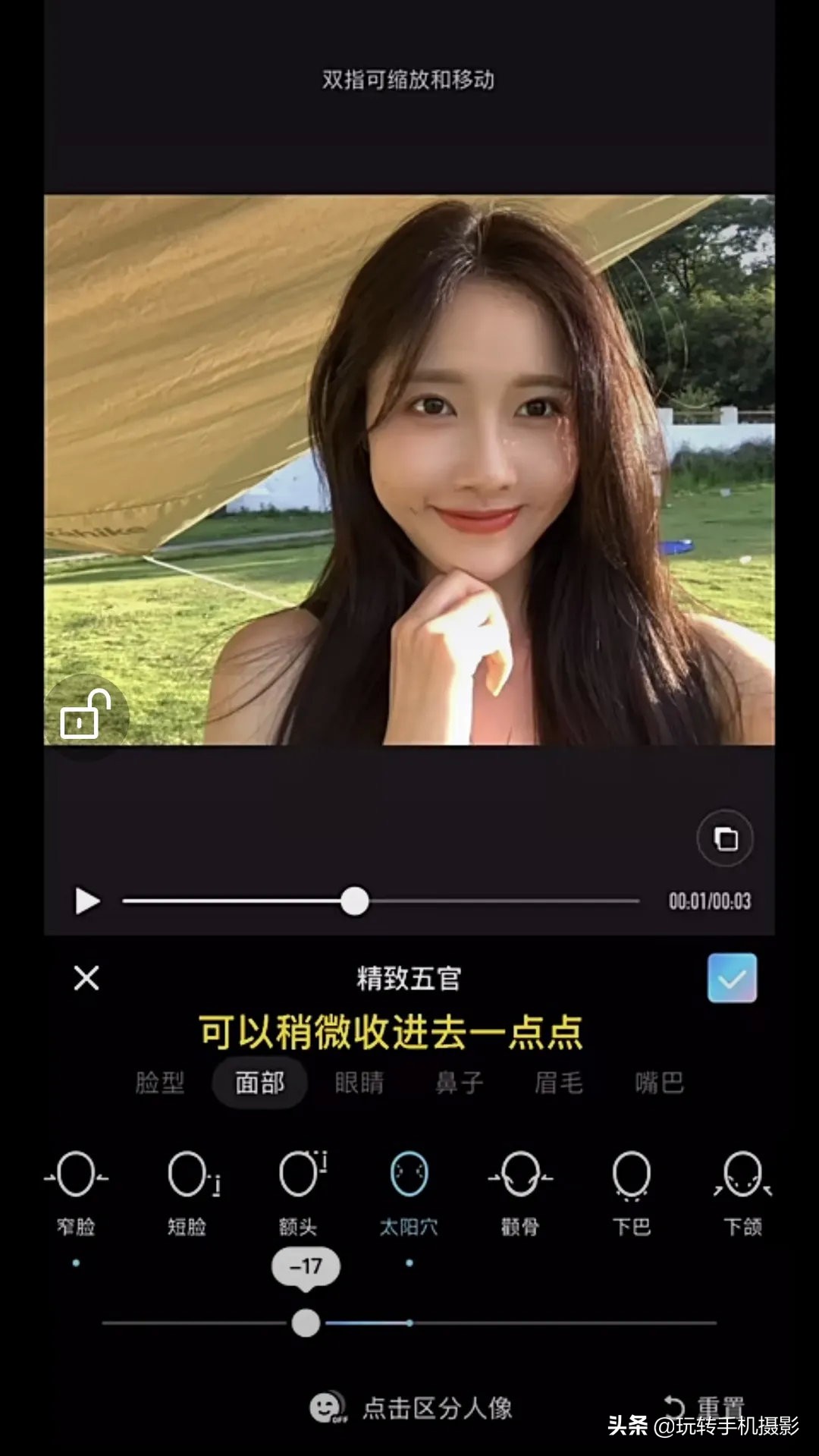
Task: Confirm edits with the blue checkmark
Action: pyautogui.click(x=733, y=979)
